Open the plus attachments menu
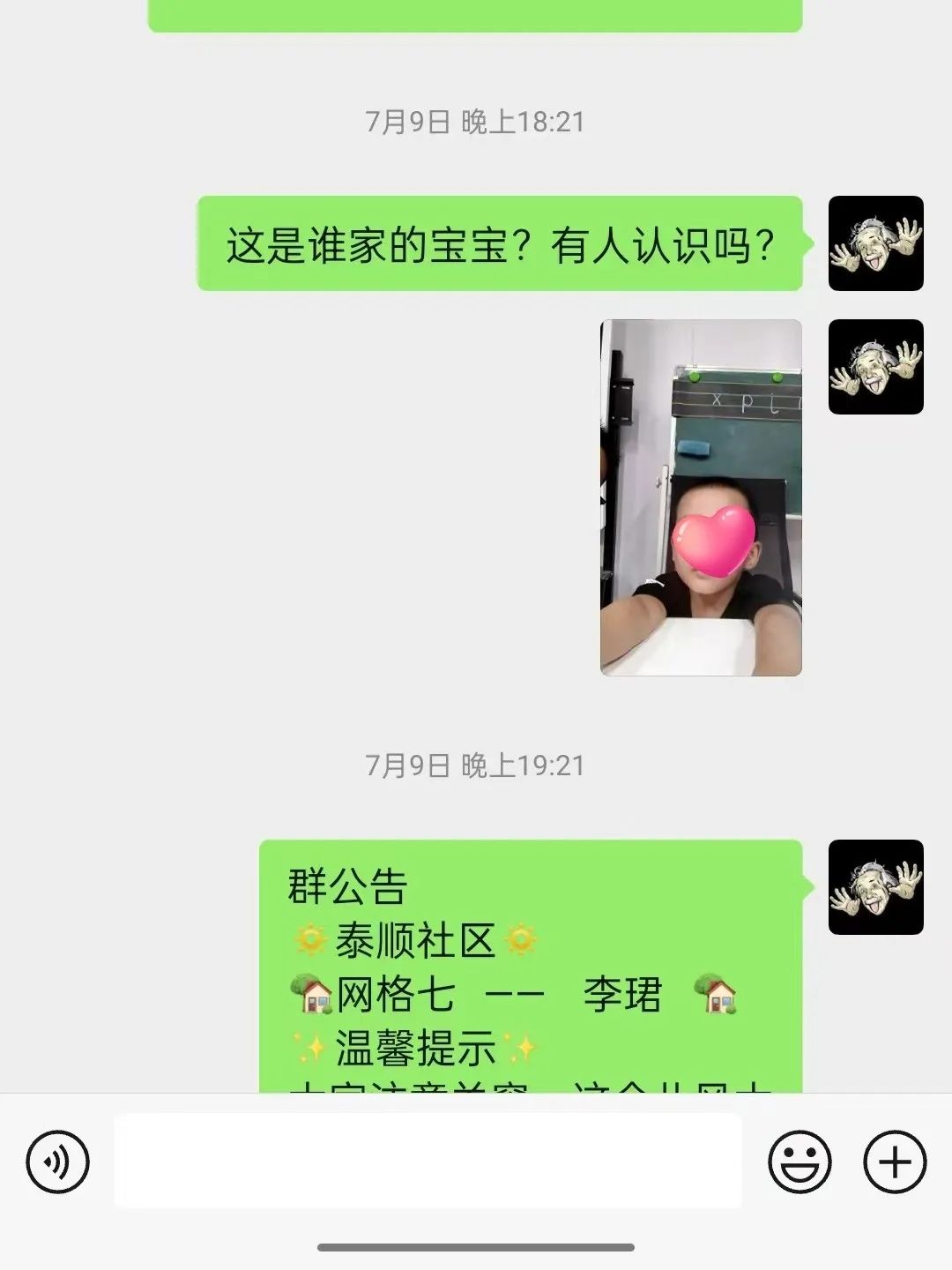The width and height of the screenshot is (952, 1270). [894, 1162]
